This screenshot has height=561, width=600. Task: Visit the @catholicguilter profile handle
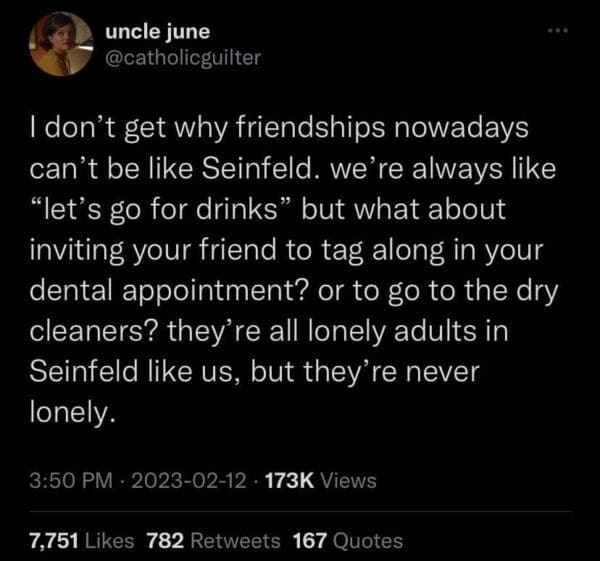182,58
